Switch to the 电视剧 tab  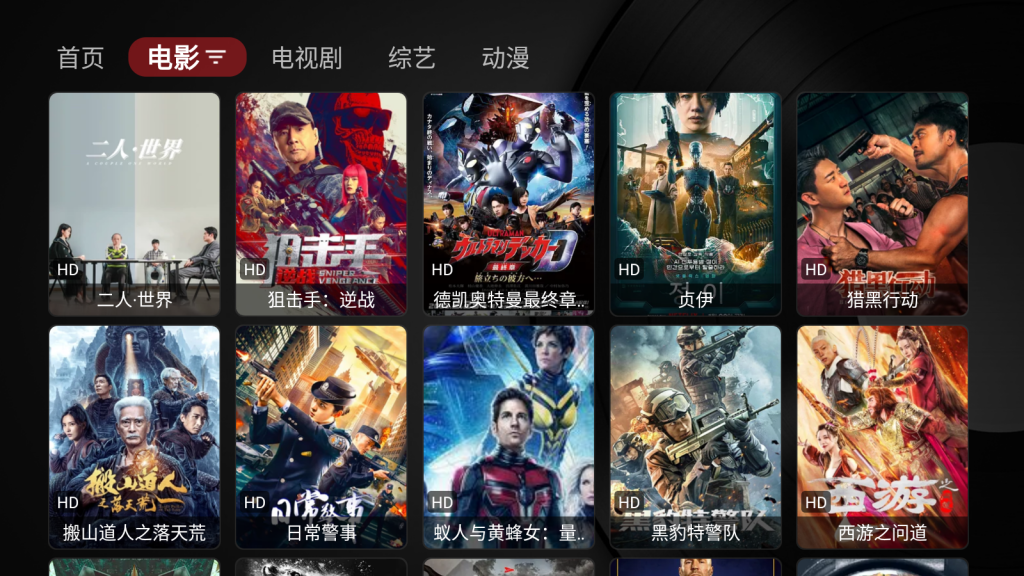point(307,58)
